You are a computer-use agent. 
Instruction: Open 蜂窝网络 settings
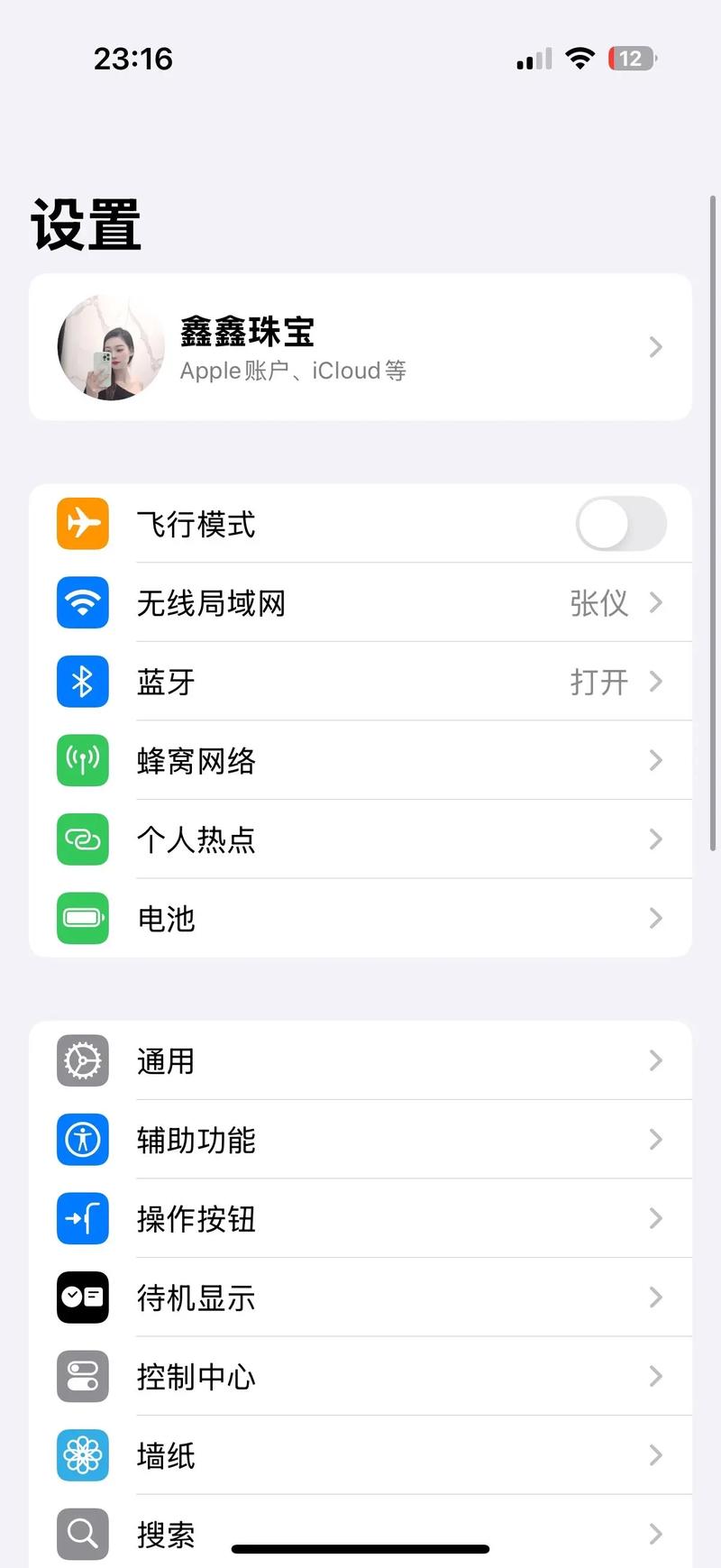click(x=360, y=761)
